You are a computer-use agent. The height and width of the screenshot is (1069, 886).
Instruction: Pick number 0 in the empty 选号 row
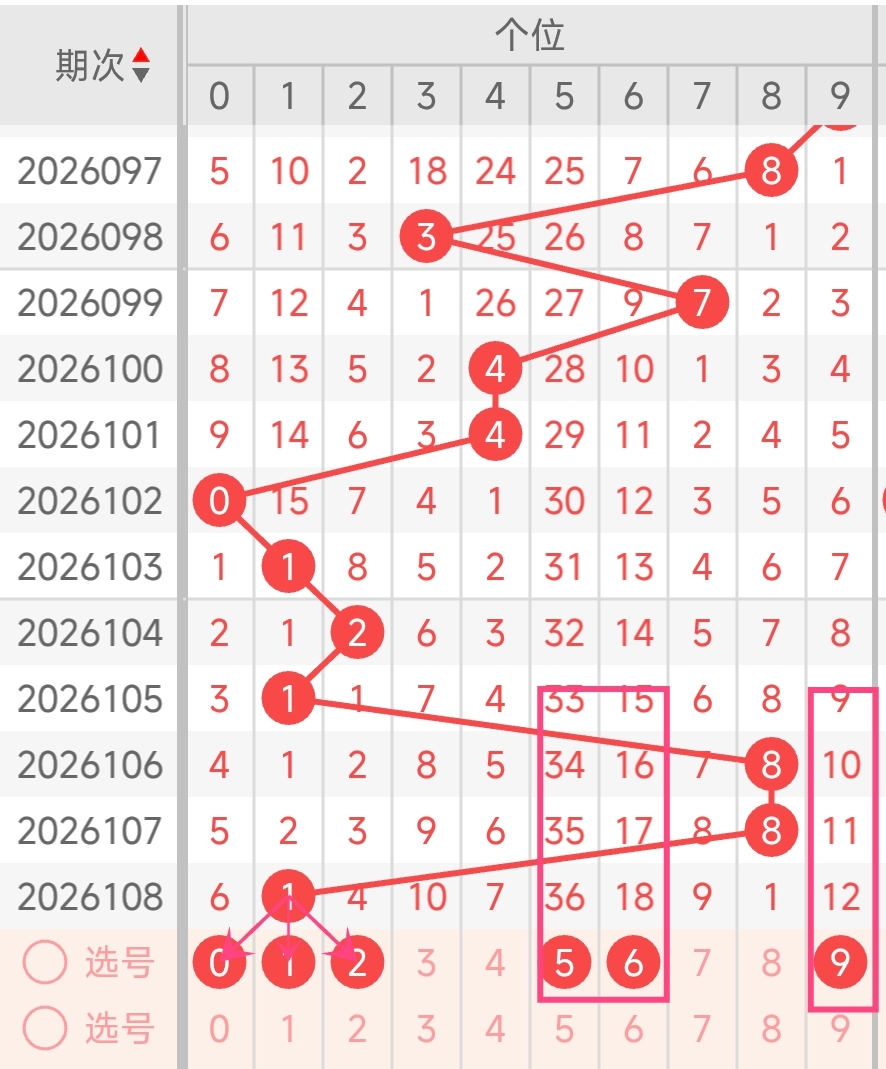[x=219, y=1028]
